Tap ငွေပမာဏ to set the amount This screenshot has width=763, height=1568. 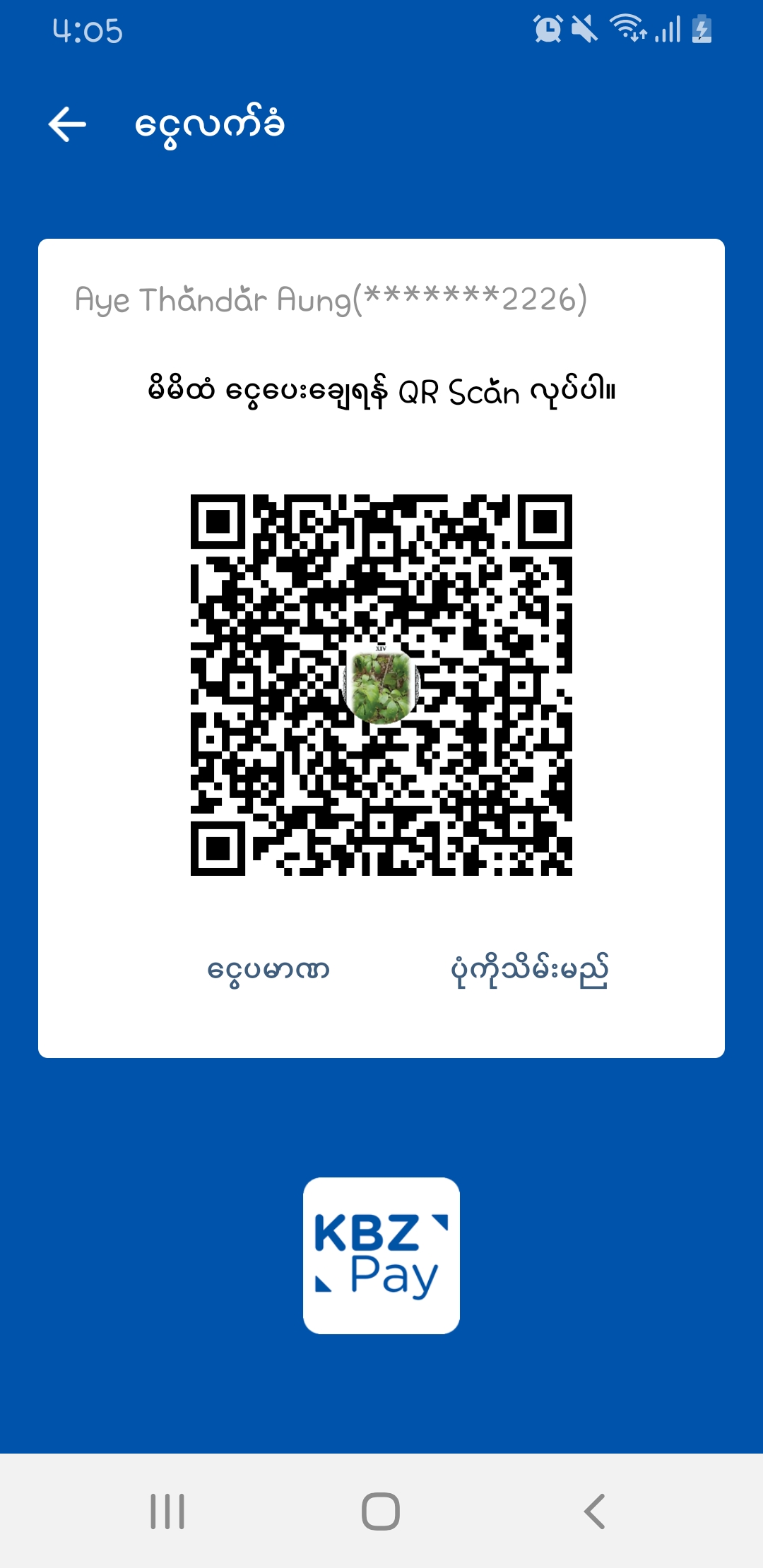(x=268, y=970)
